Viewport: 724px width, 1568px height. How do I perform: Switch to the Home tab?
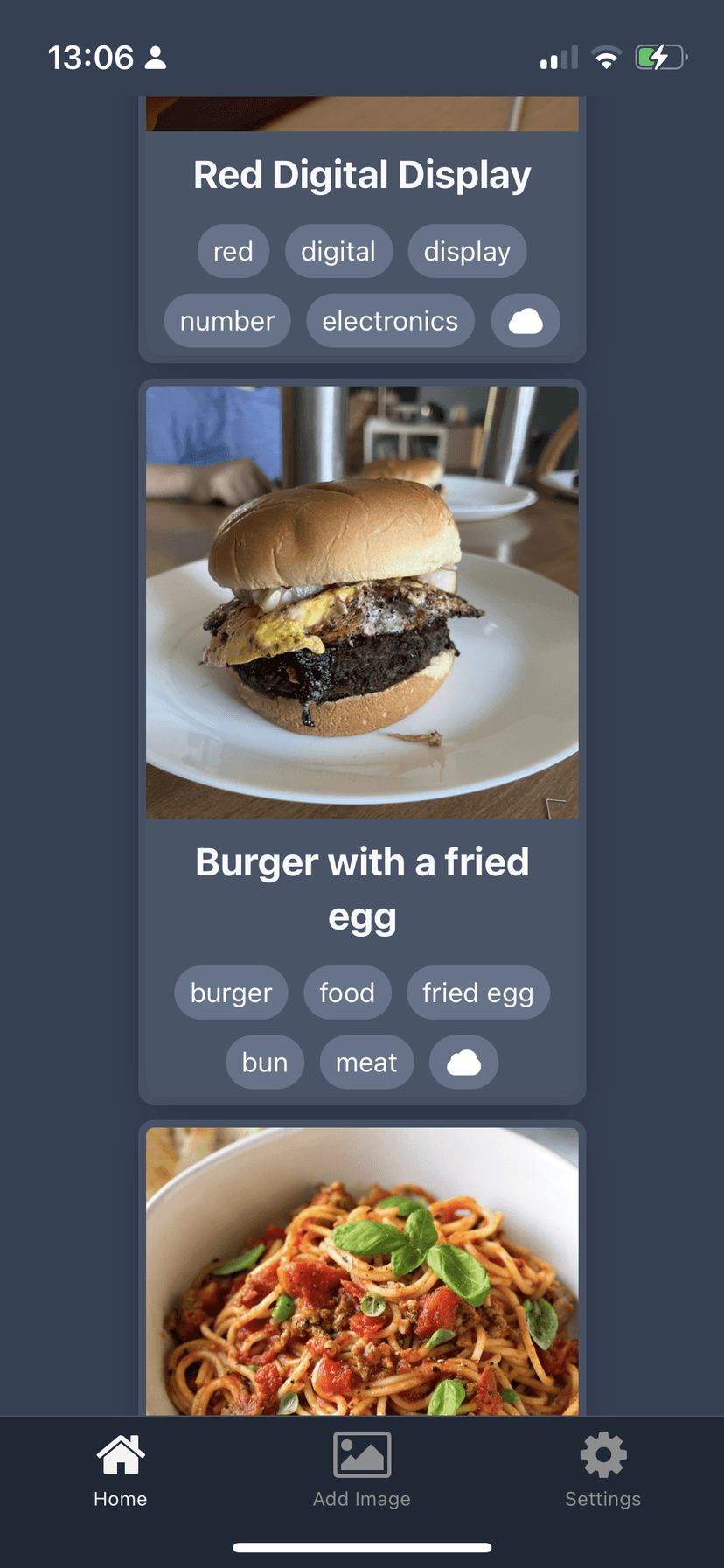click(x=121, y=1473)
